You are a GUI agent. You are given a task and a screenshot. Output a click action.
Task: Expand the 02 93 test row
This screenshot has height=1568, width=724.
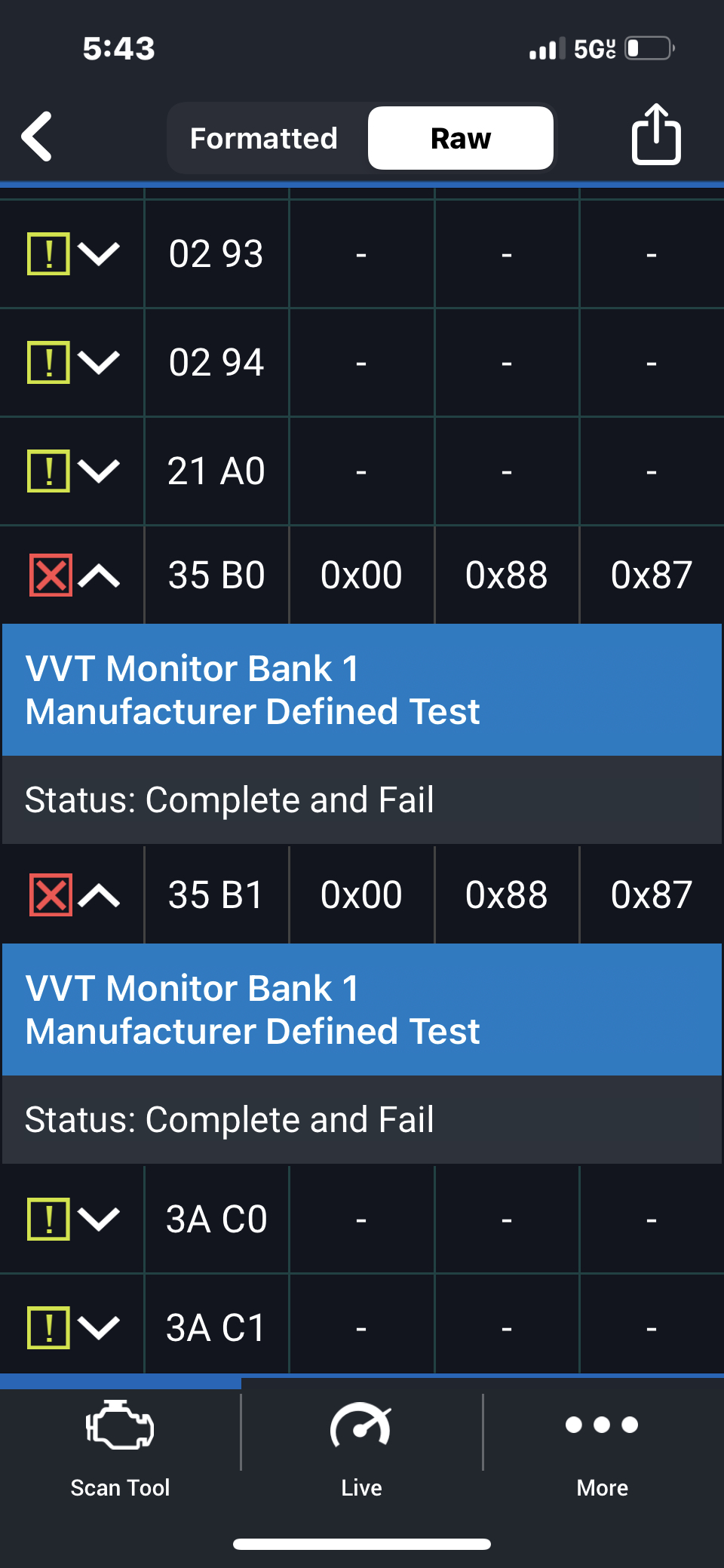click(x=99, y=254)
